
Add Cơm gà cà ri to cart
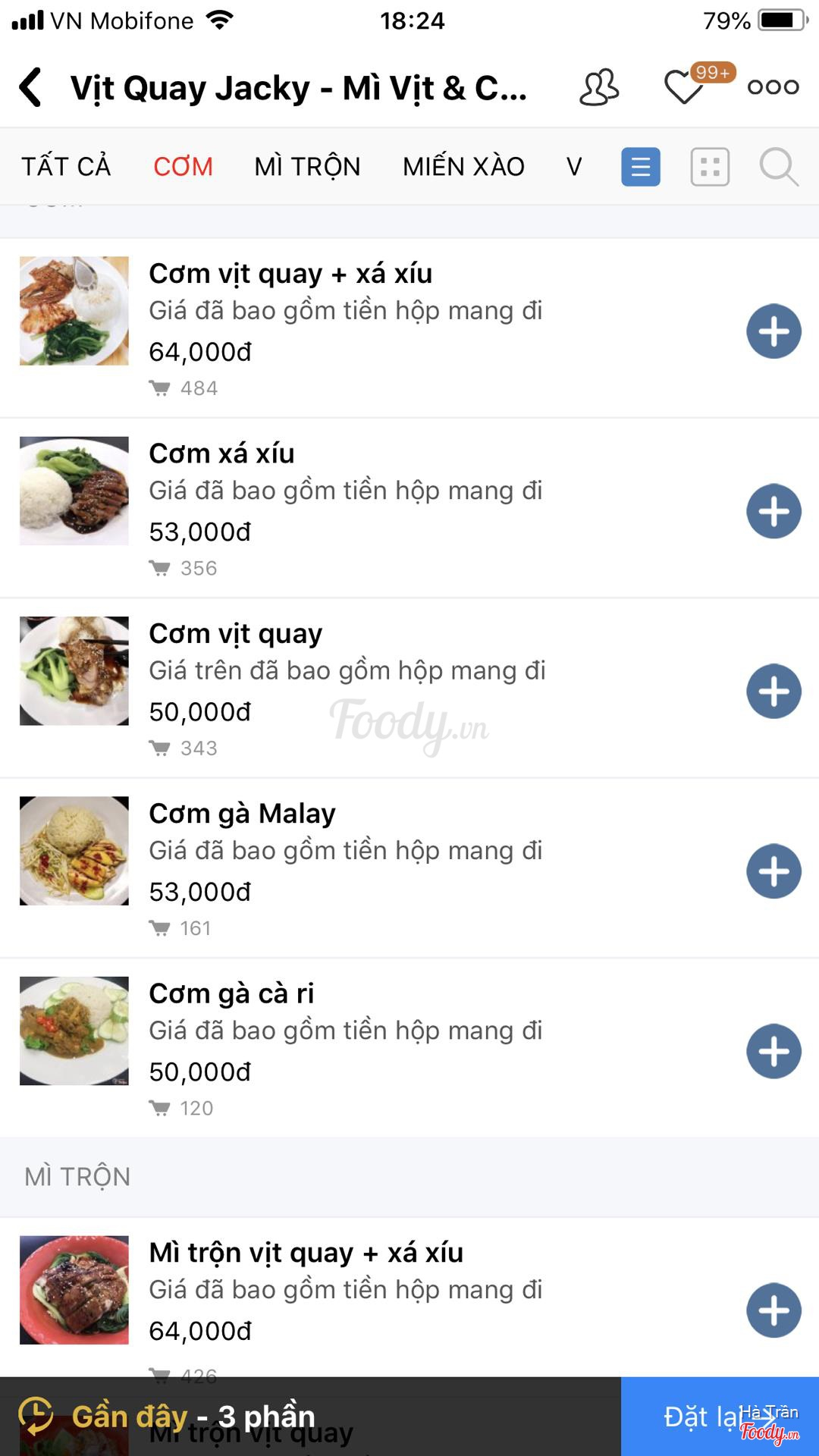pyautogui.click(x=773, y=1052)
